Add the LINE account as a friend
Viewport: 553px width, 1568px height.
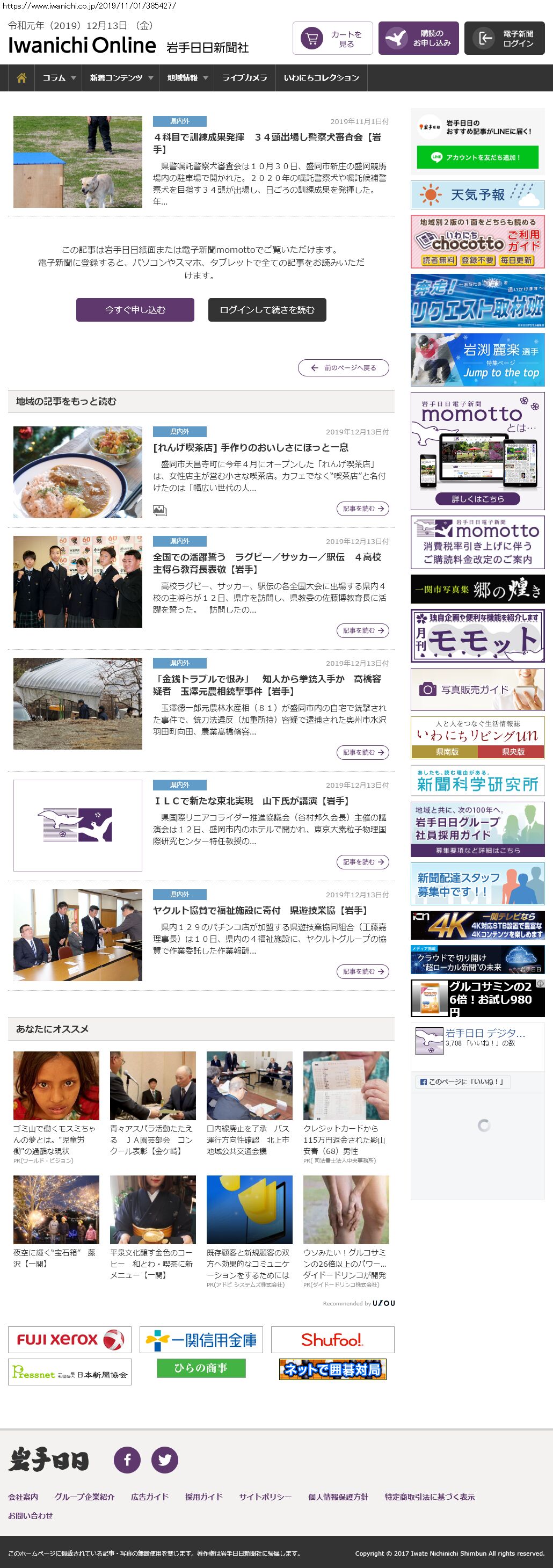tap(477, 157)
